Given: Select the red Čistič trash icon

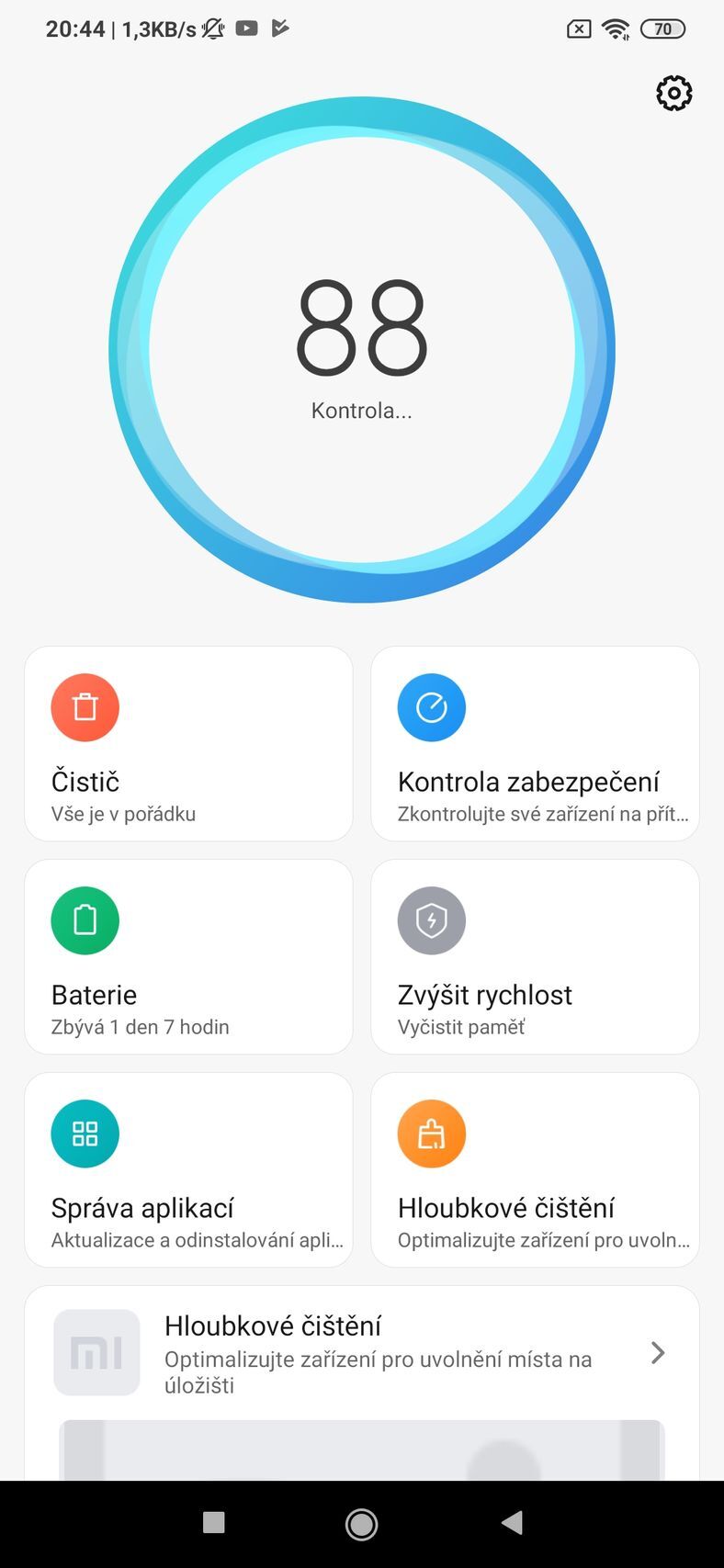Looking at the screenshot, I should [x=85, y=707].
